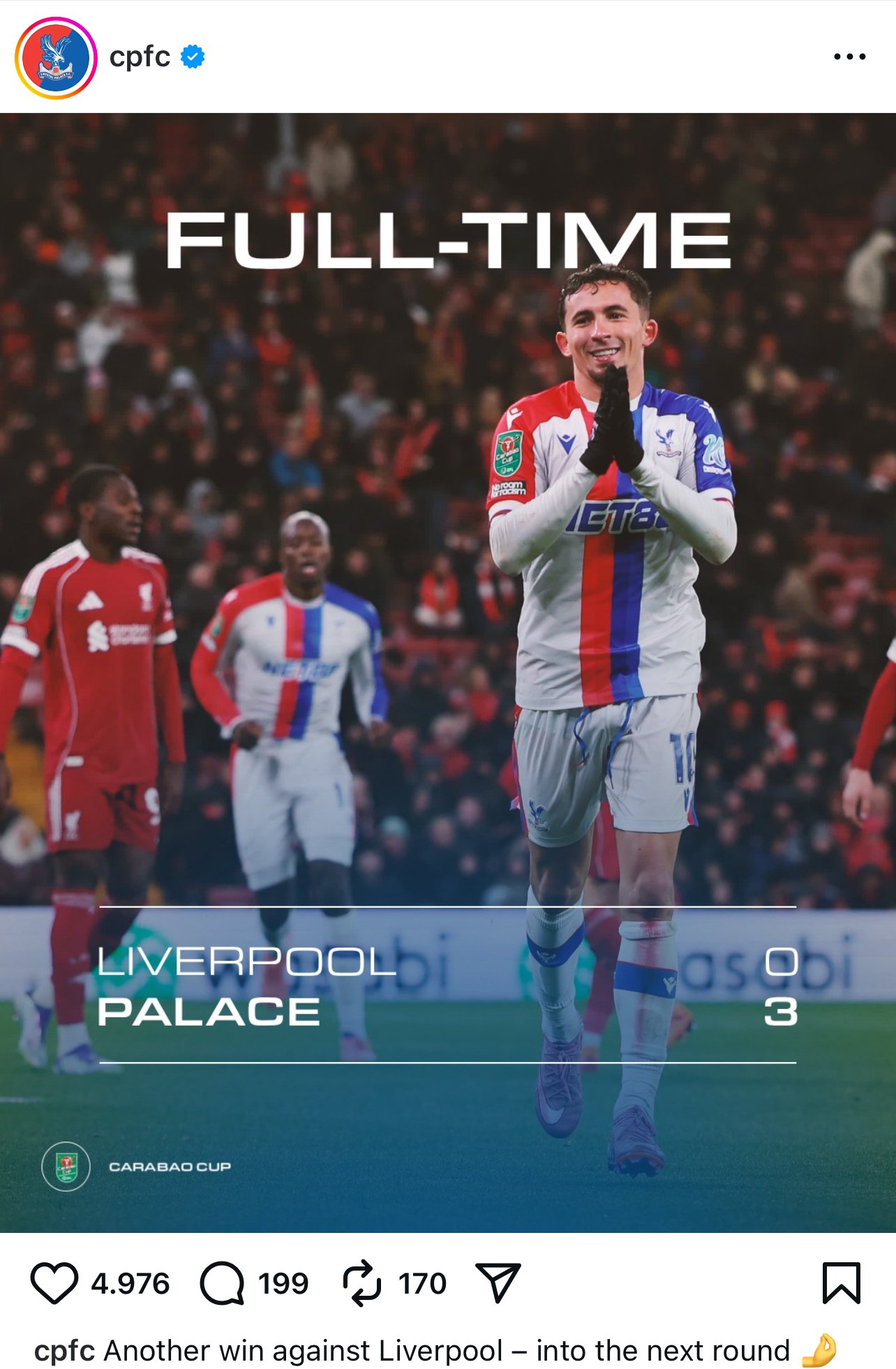The image size is (896, 1369).
Task: Save the post with the bookmark icon
Action: 841,1282
